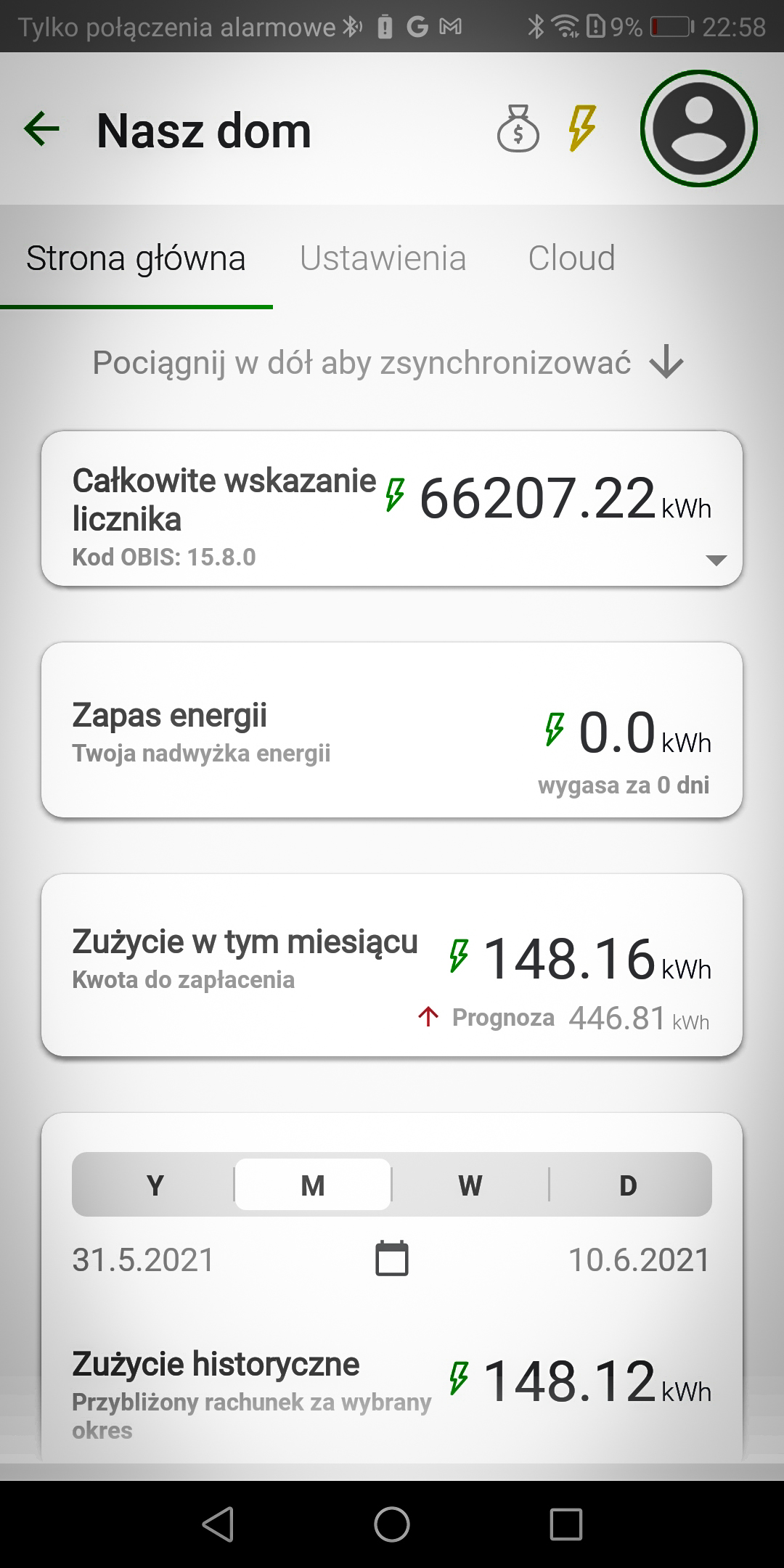Open the user profile avatar

(699, 128)
